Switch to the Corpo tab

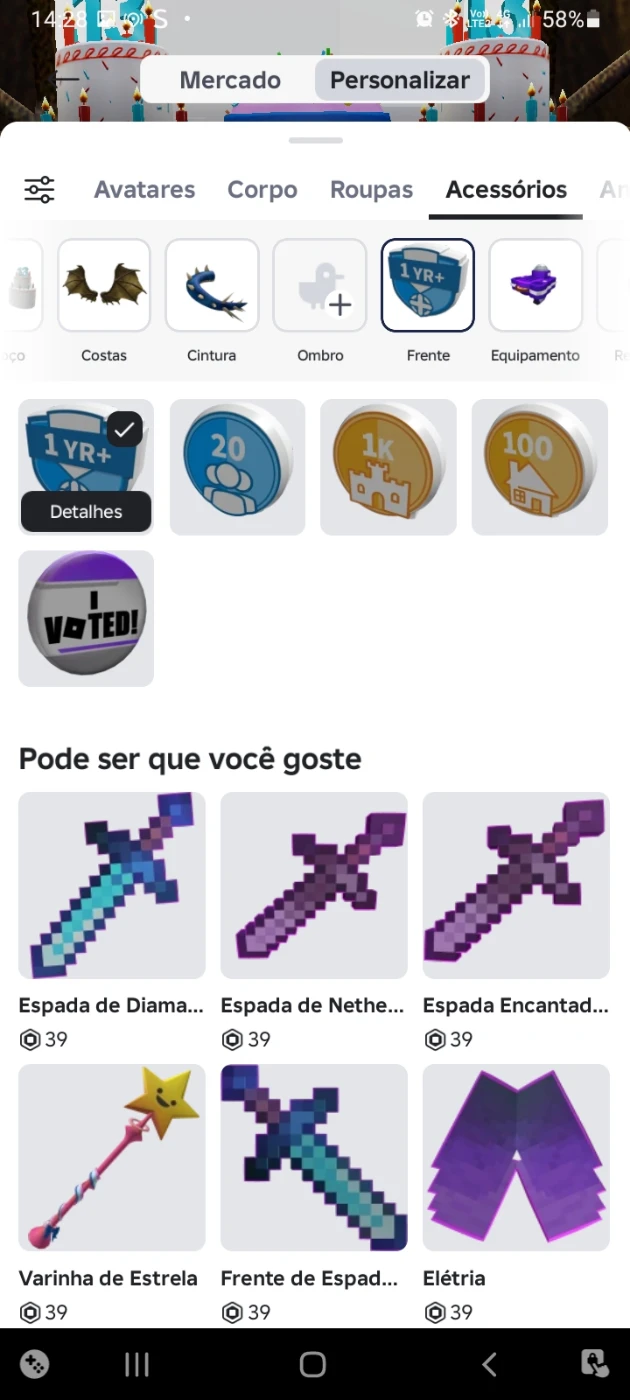262,189
